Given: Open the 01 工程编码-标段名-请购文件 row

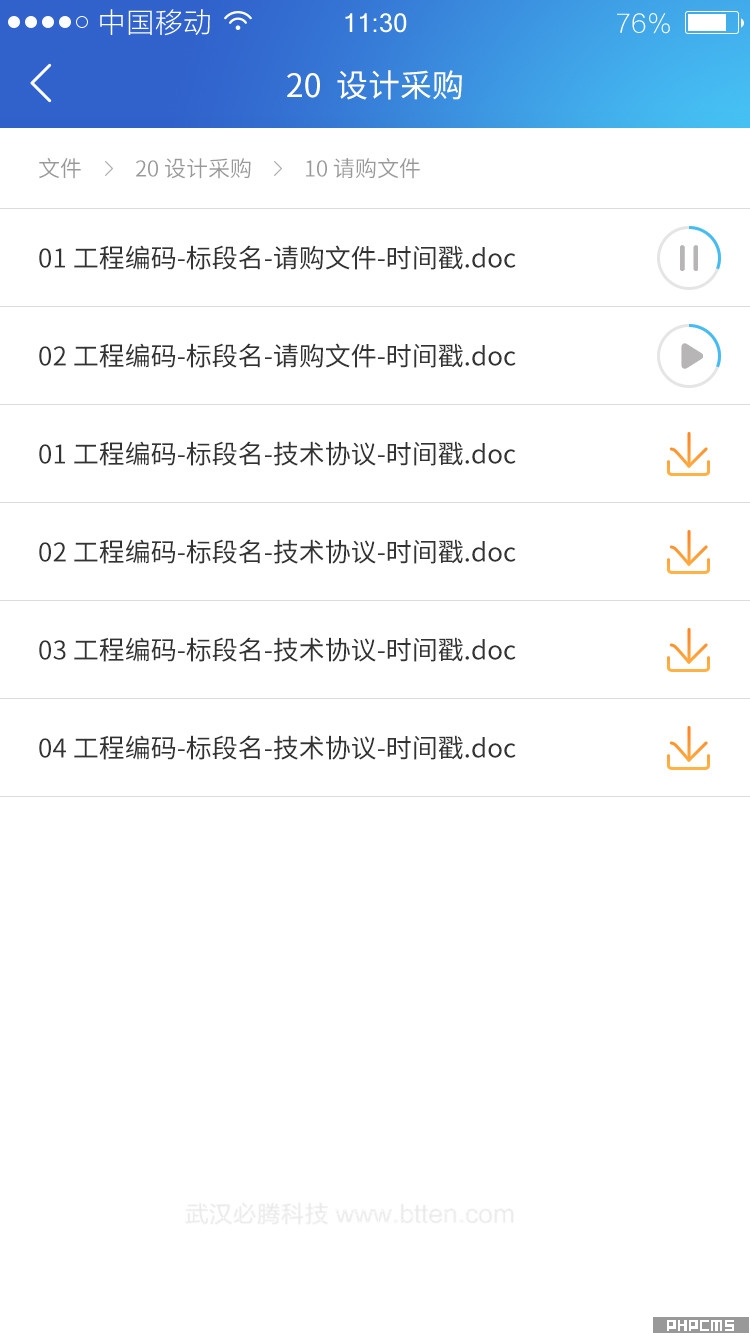Looking at the screenshot, I should point(375,258).
